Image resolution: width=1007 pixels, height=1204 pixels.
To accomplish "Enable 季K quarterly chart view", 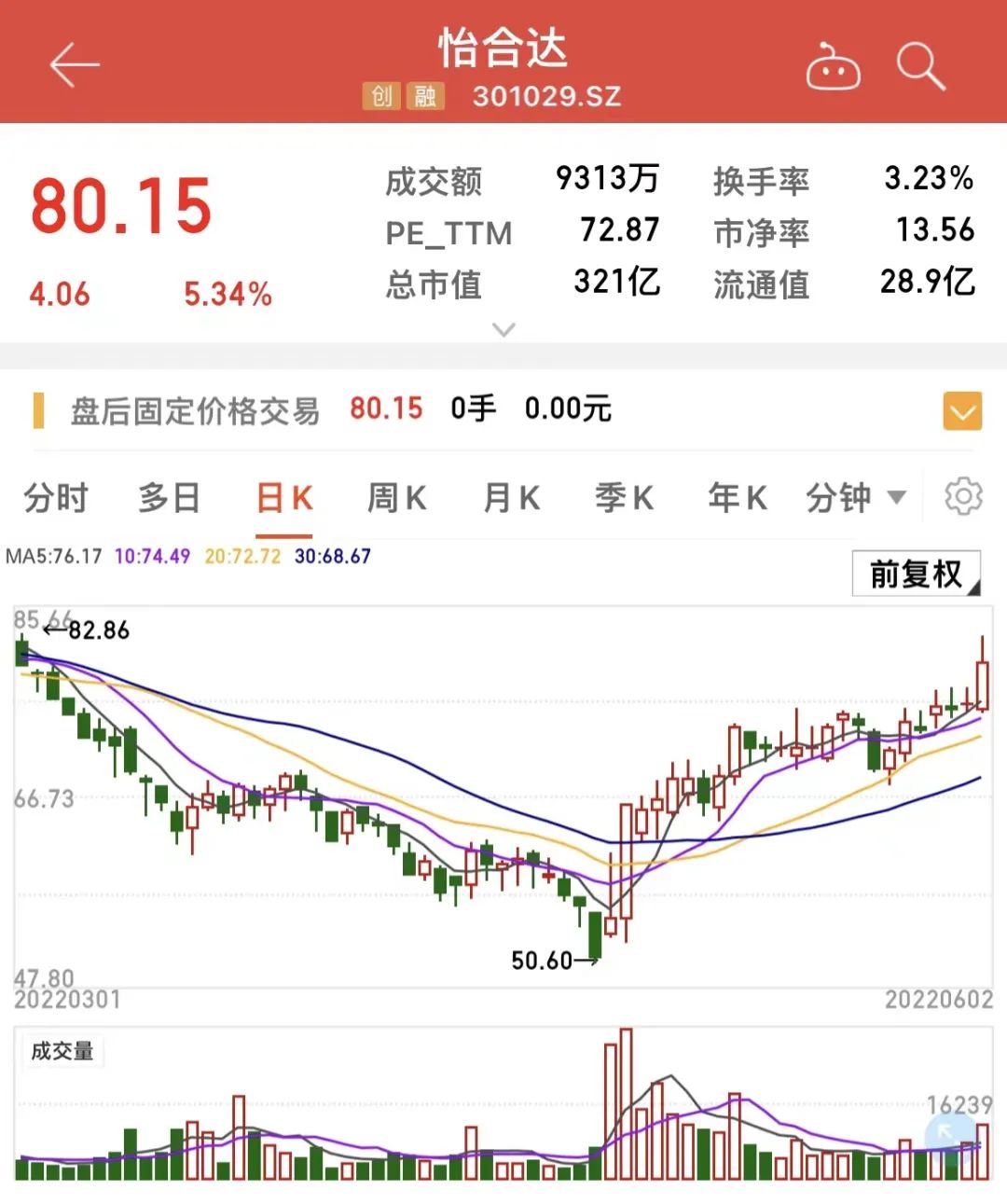I will [623, 498].
